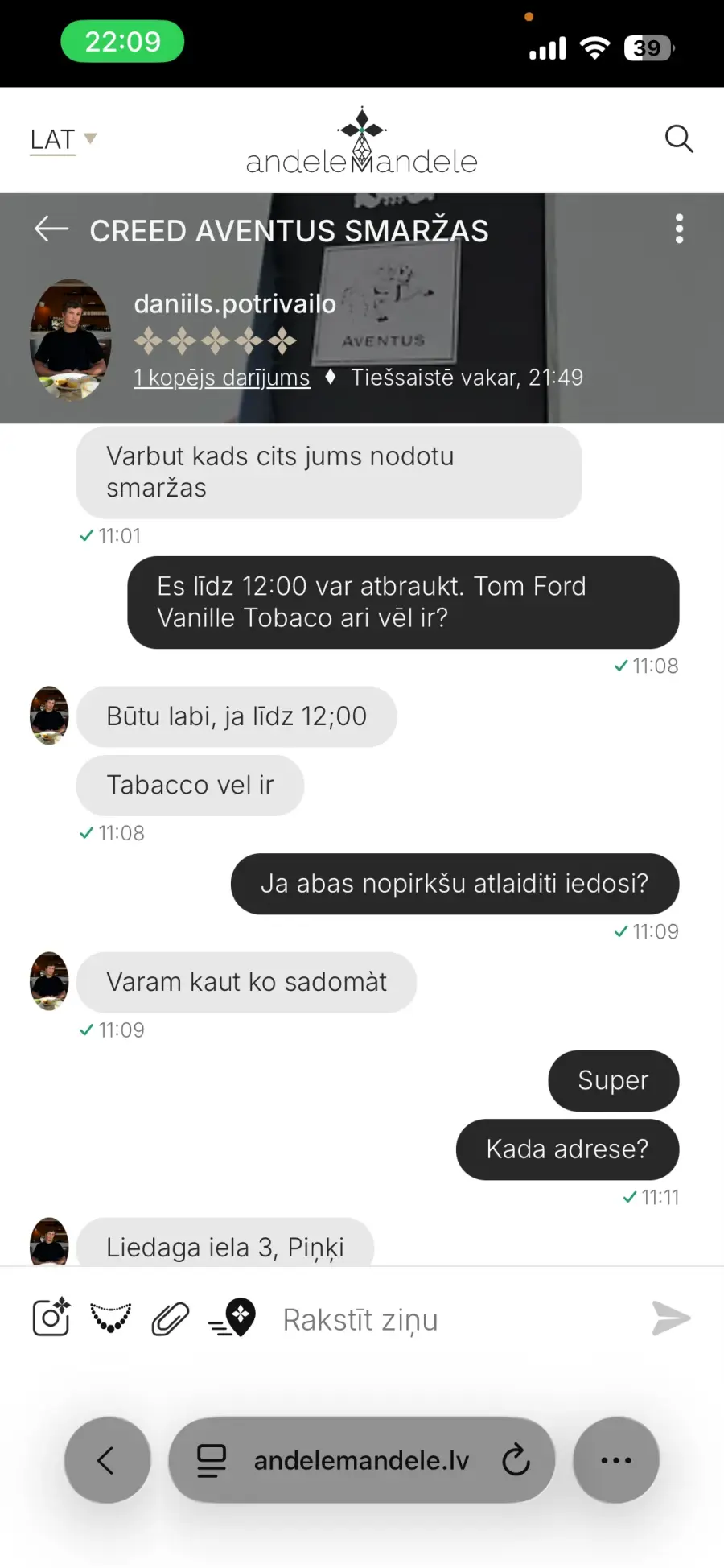View daniils.potrivailo's profile photo in header
724x1568 pixels.
tap(70, 340)
